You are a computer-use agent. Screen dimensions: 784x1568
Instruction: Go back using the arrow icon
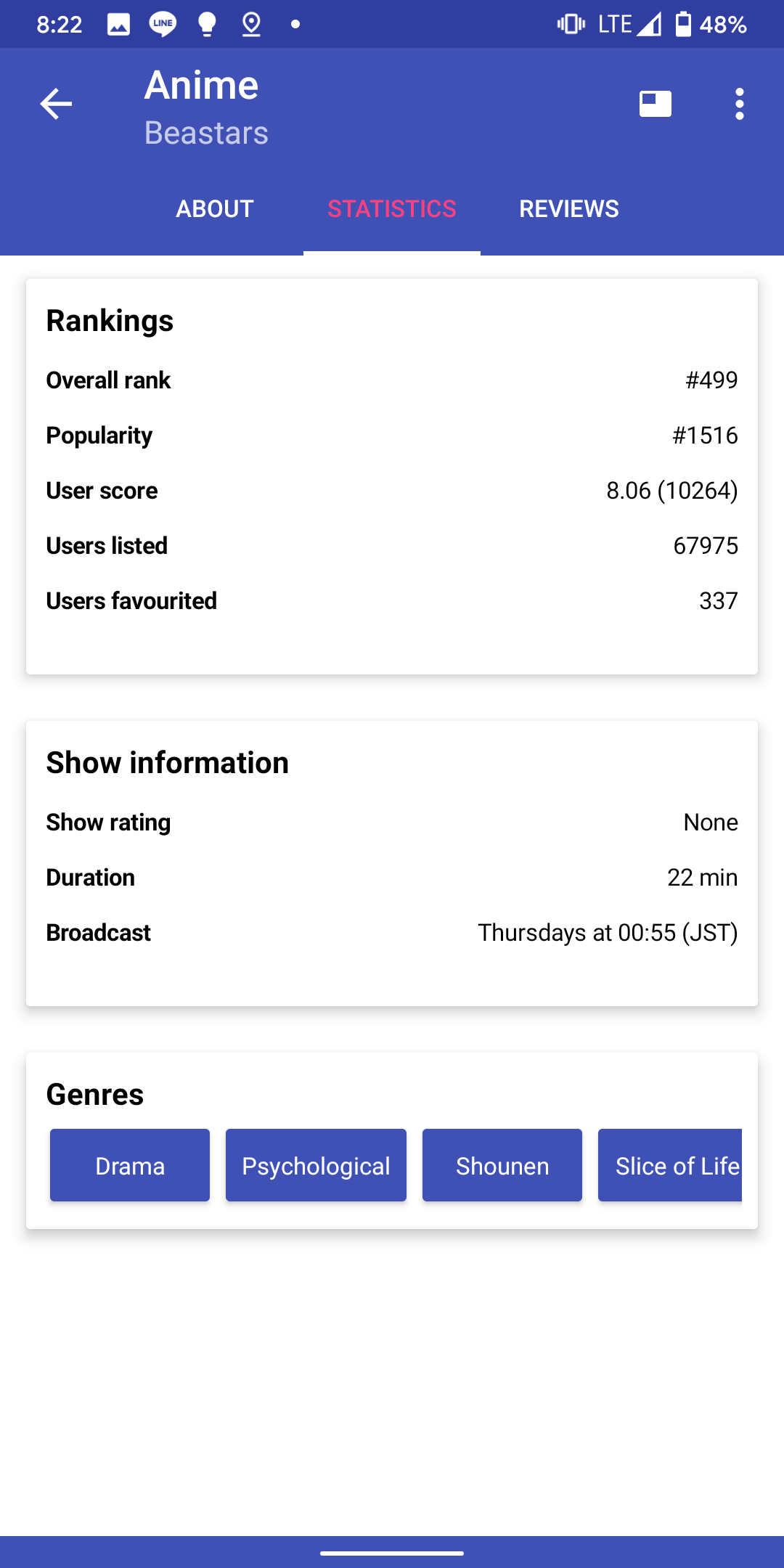tap(56, 104)
